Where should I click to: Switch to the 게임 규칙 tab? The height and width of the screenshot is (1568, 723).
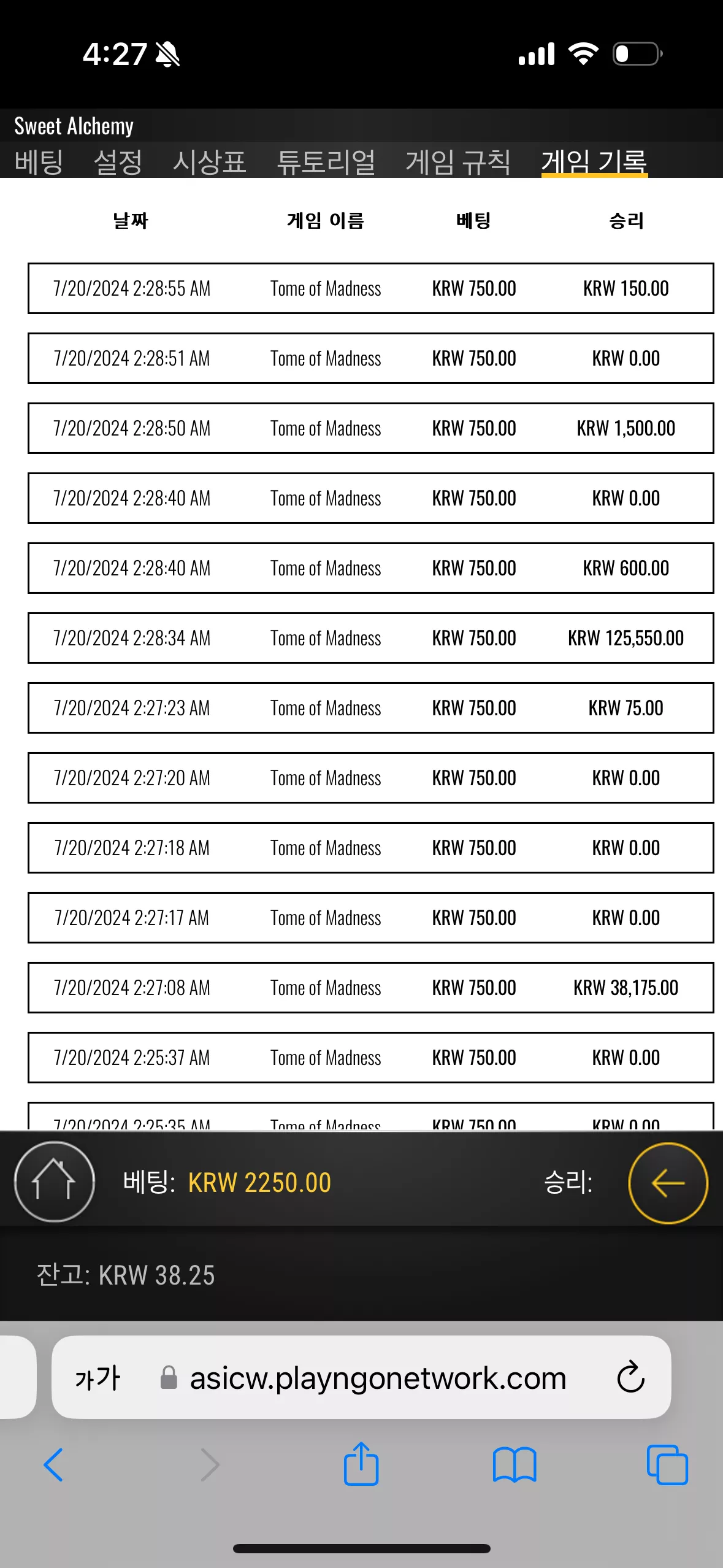458,162
